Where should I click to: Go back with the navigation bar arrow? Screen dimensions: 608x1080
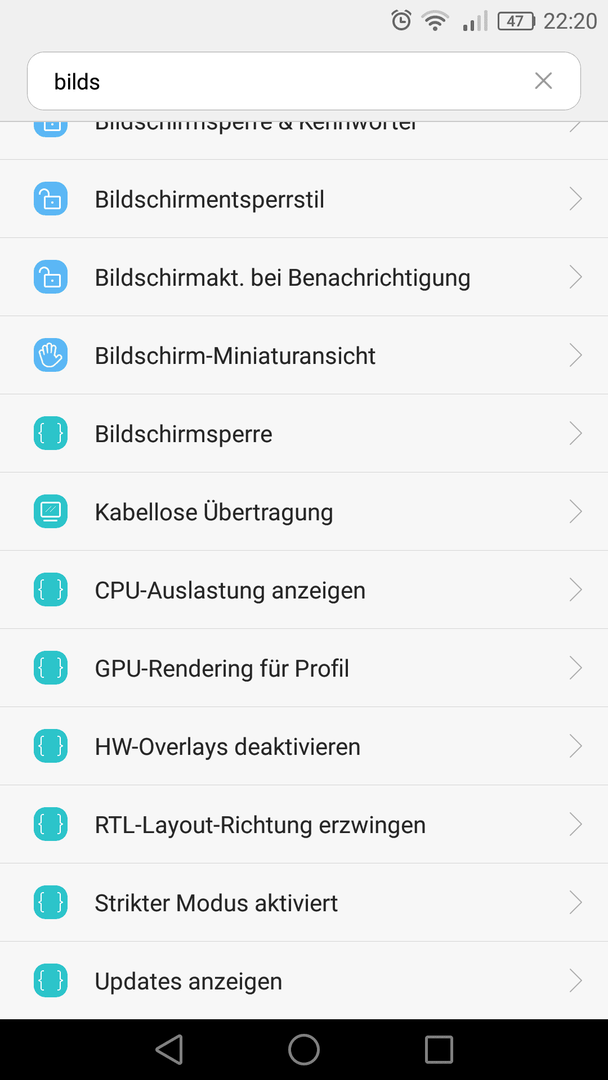[169, 1050]
